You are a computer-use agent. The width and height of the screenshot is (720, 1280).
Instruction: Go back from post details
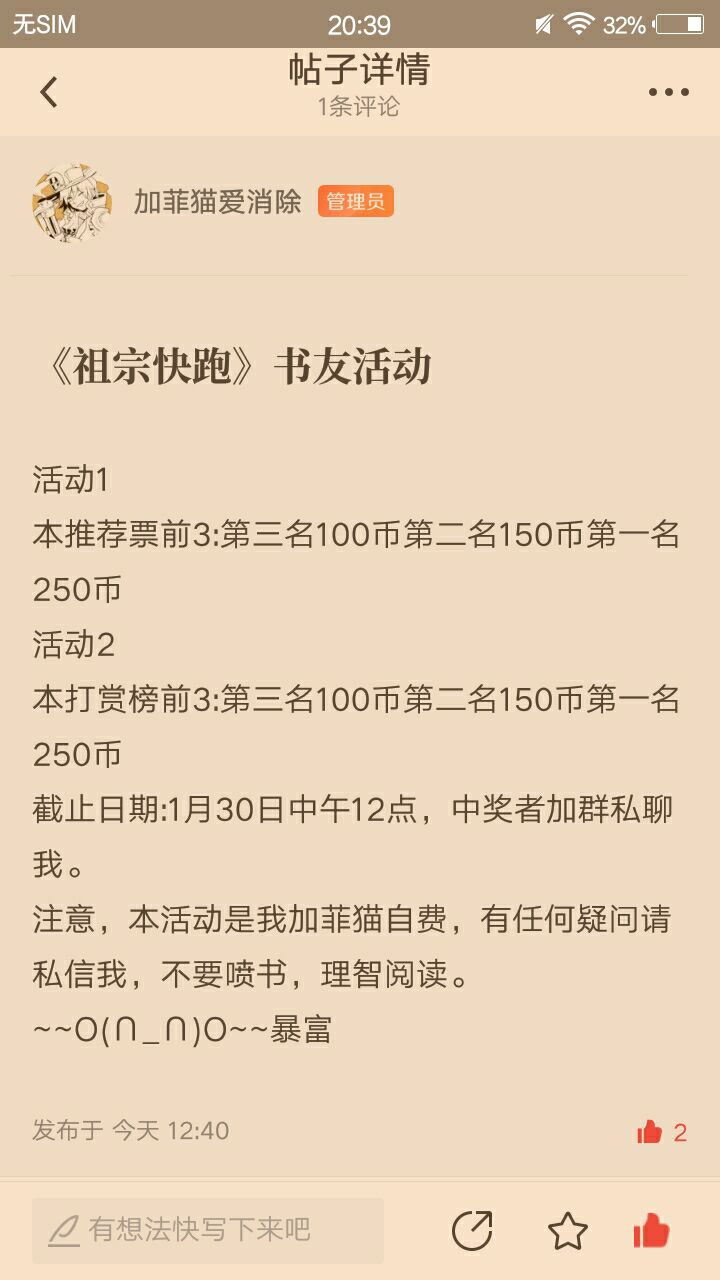[x=48, y=92]
